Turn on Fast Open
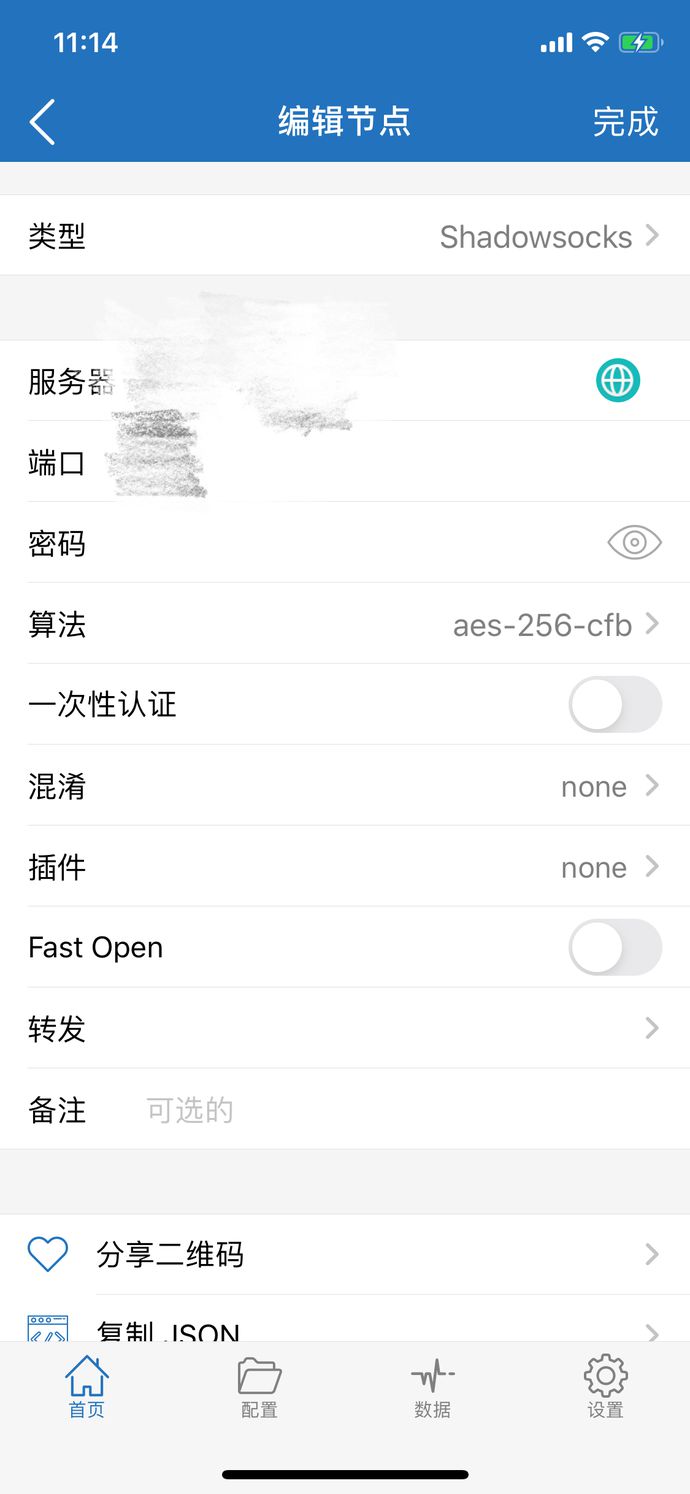The image size is (690, 1494). click(615, 947)
